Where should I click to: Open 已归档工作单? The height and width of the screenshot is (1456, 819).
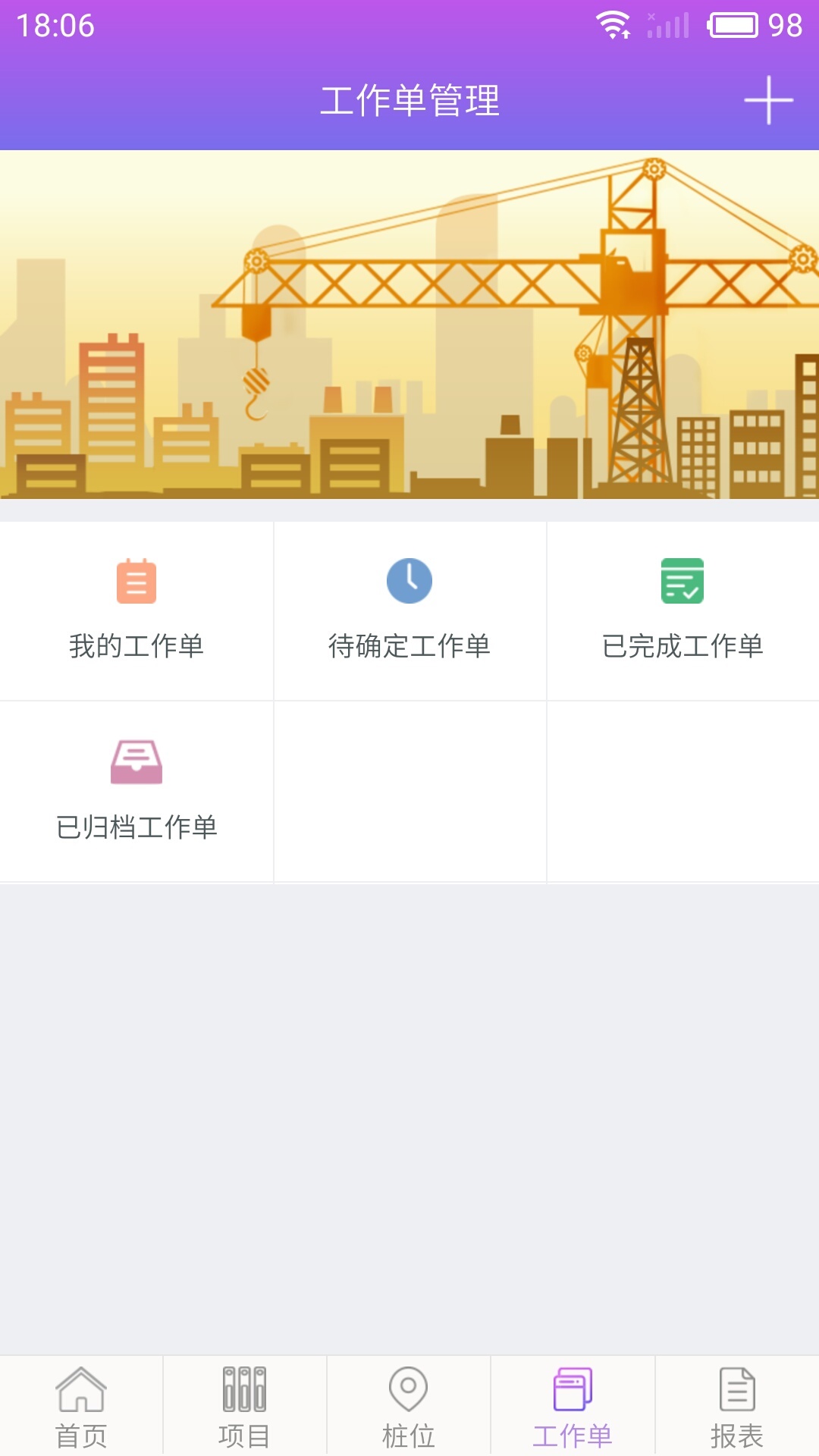[136, 791]
